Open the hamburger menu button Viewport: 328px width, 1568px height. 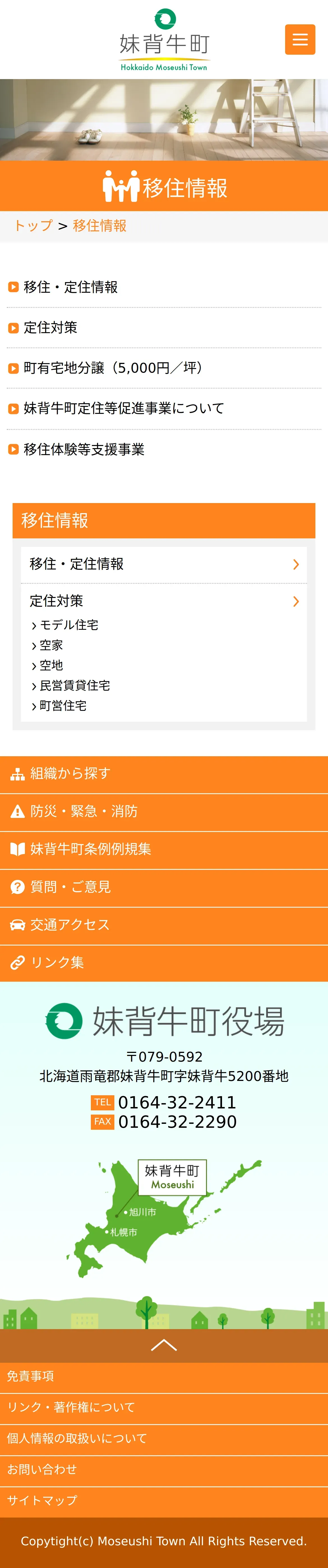click(300, 40)
